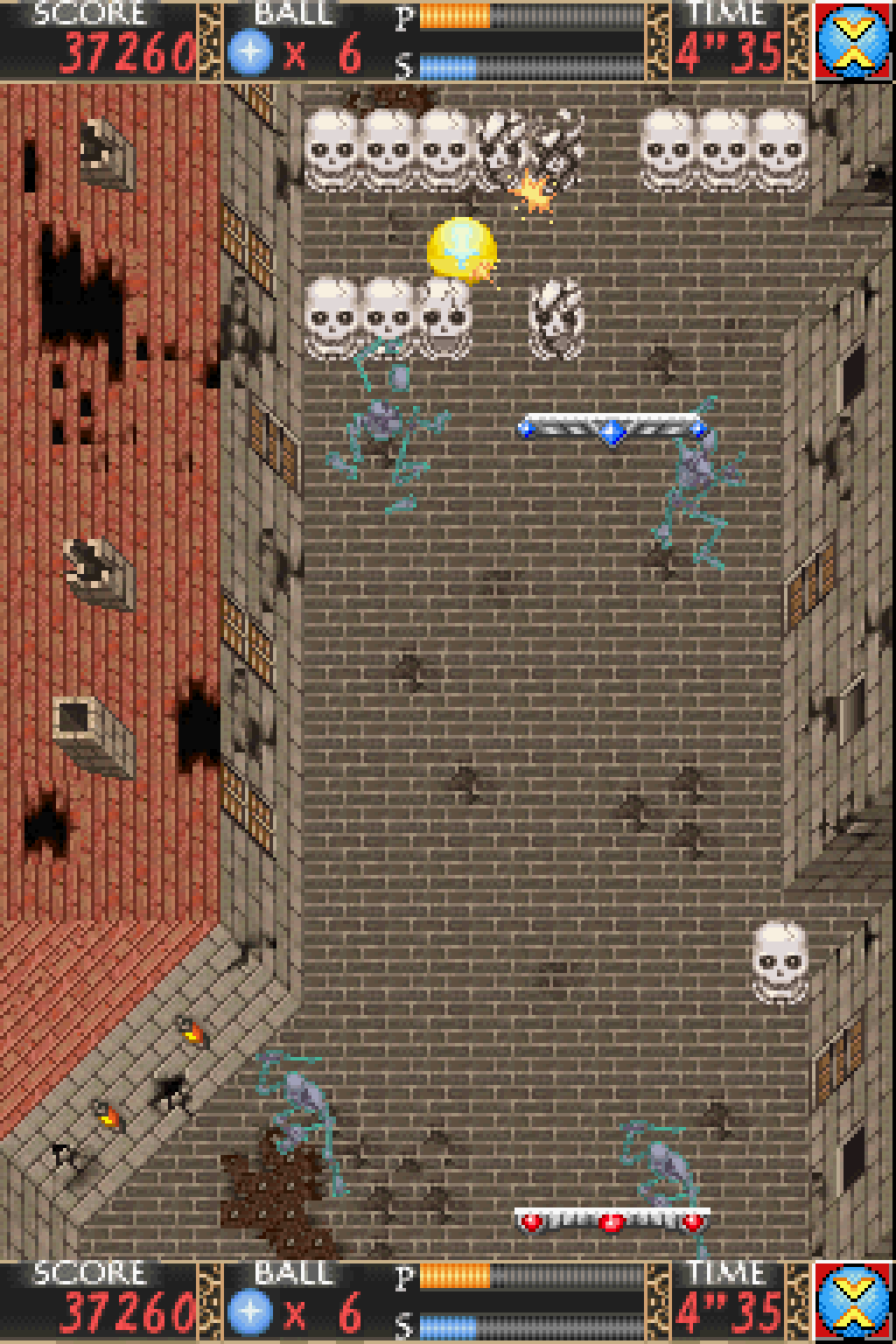Tap the X button beside the upper timer
This screenshot has height=1344, width=896.
pyautogui.click(x=853, y=40)
